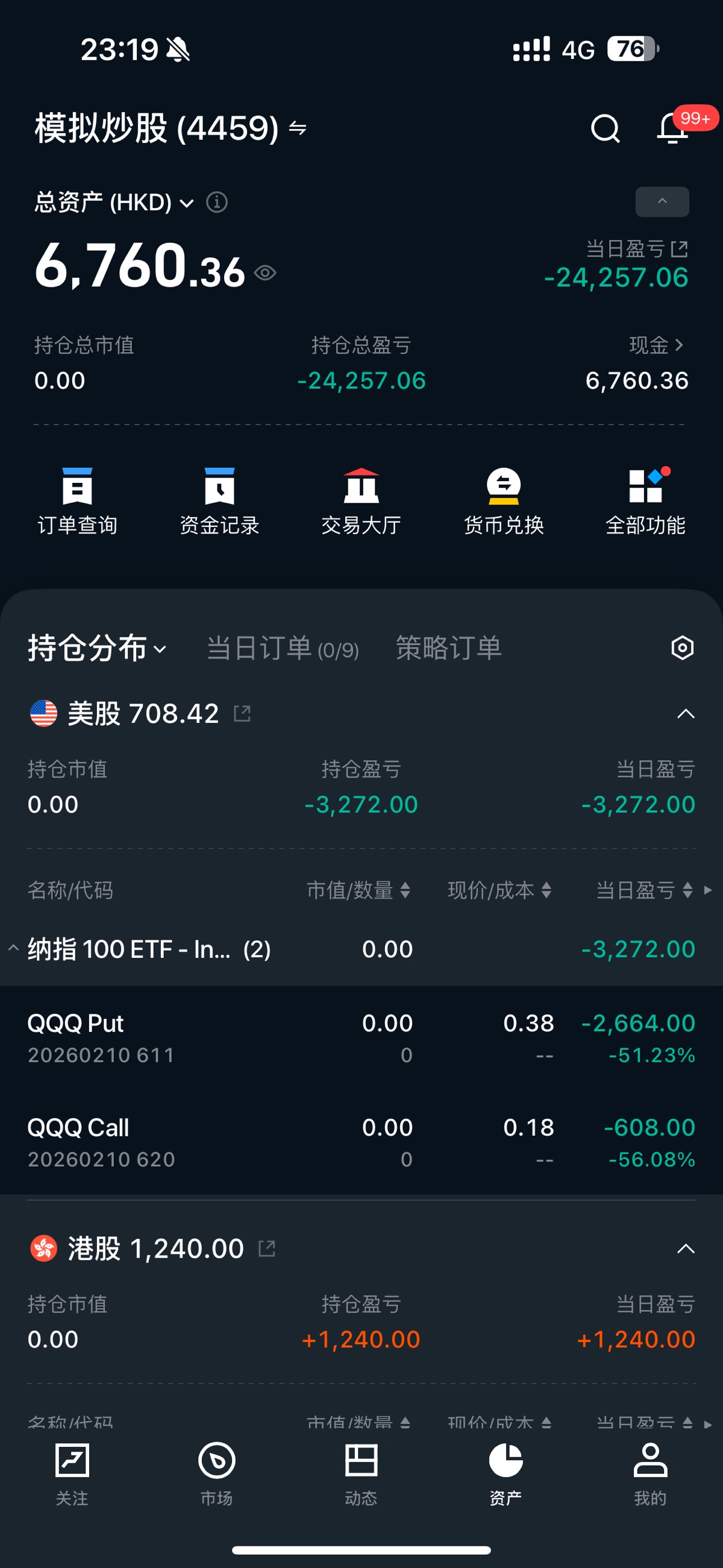Switch to 策略订单 tab
This screenshot has height=1568, width=723.
[x=448, y=648]
